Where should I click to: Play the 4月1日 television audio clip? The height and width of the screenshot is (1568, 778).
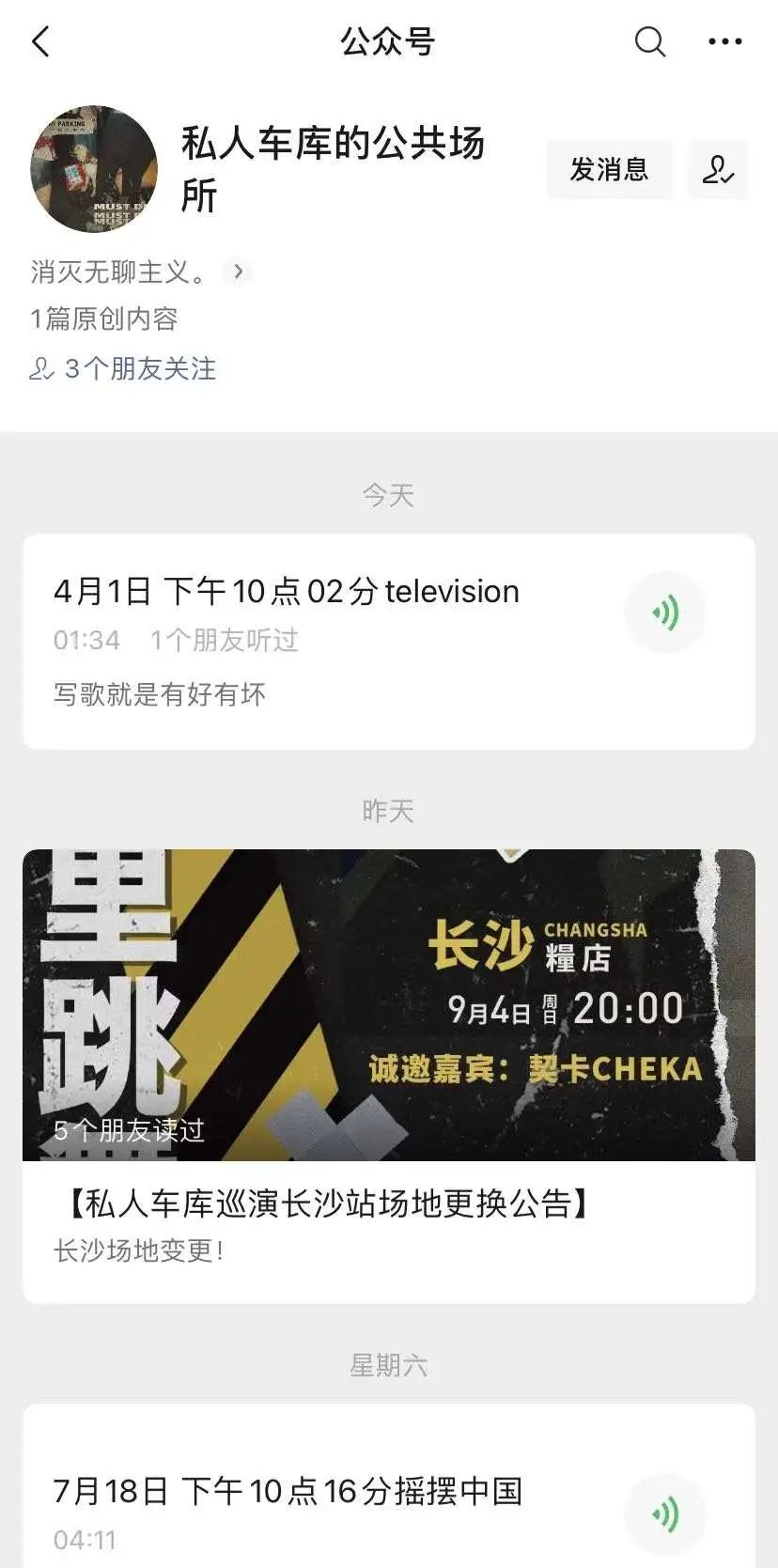tap(664, 613)
